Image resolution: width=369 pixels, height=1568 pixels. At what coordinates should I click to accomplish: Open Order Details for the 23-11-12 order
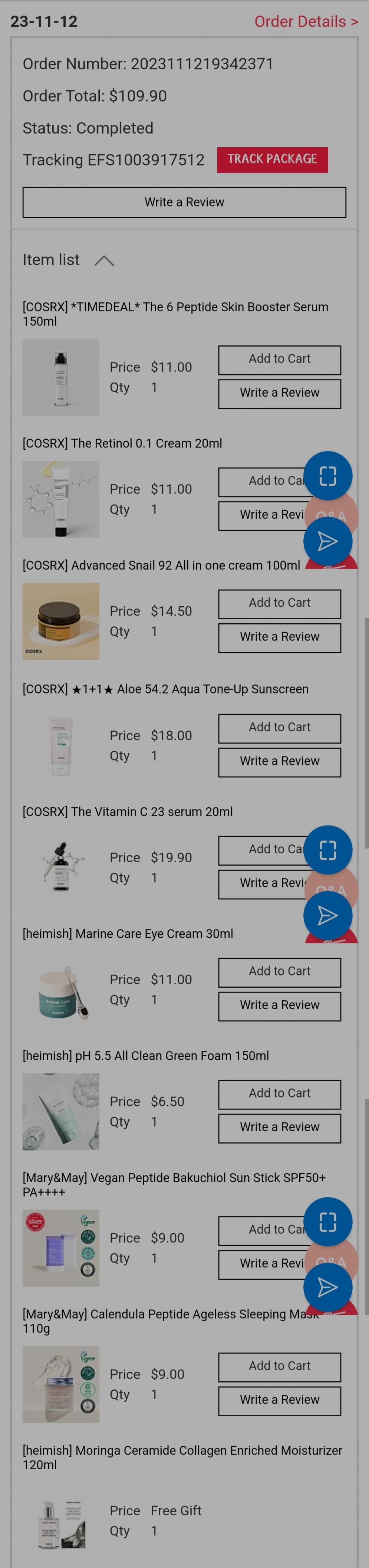[x=306, y=22]
